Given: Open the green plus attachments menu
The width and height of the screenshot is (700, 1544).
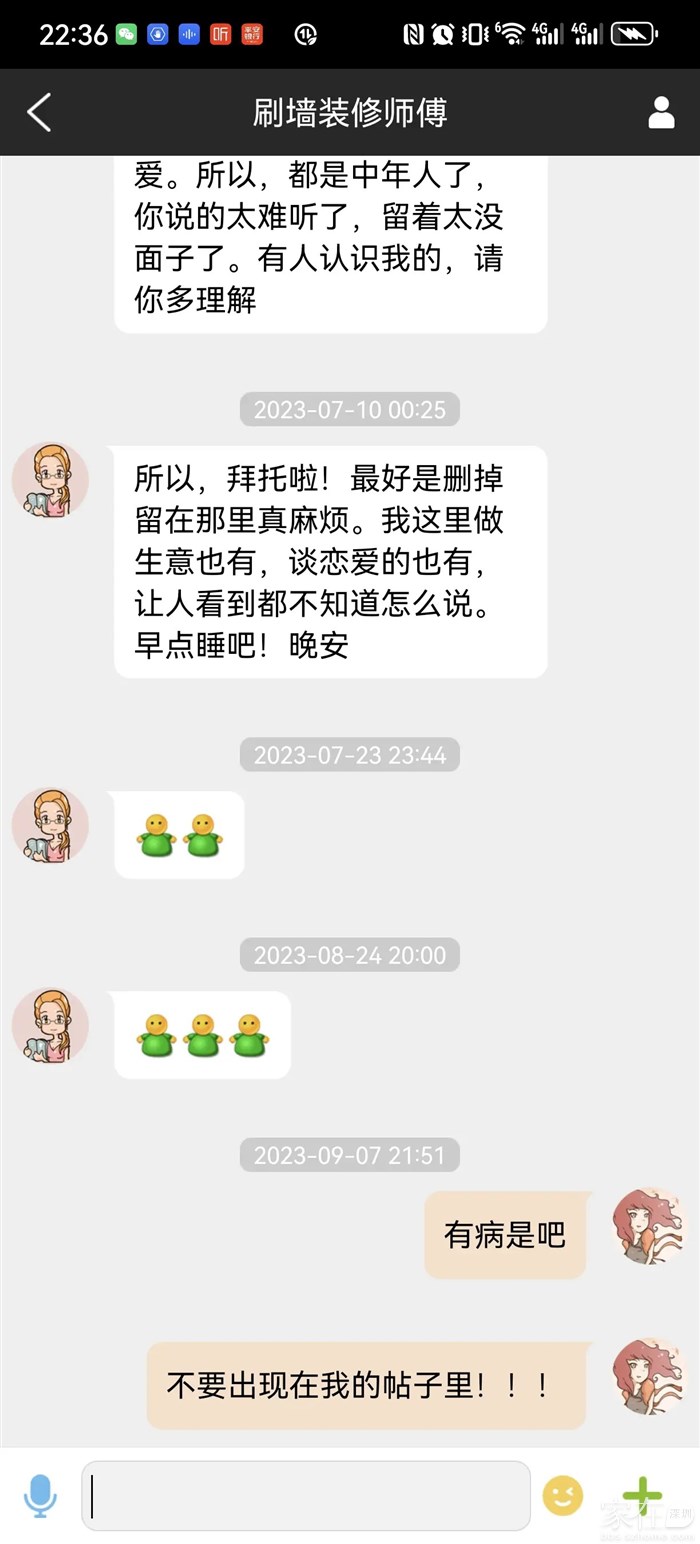Looking at the screenshot, I should tap(642, 1496).
